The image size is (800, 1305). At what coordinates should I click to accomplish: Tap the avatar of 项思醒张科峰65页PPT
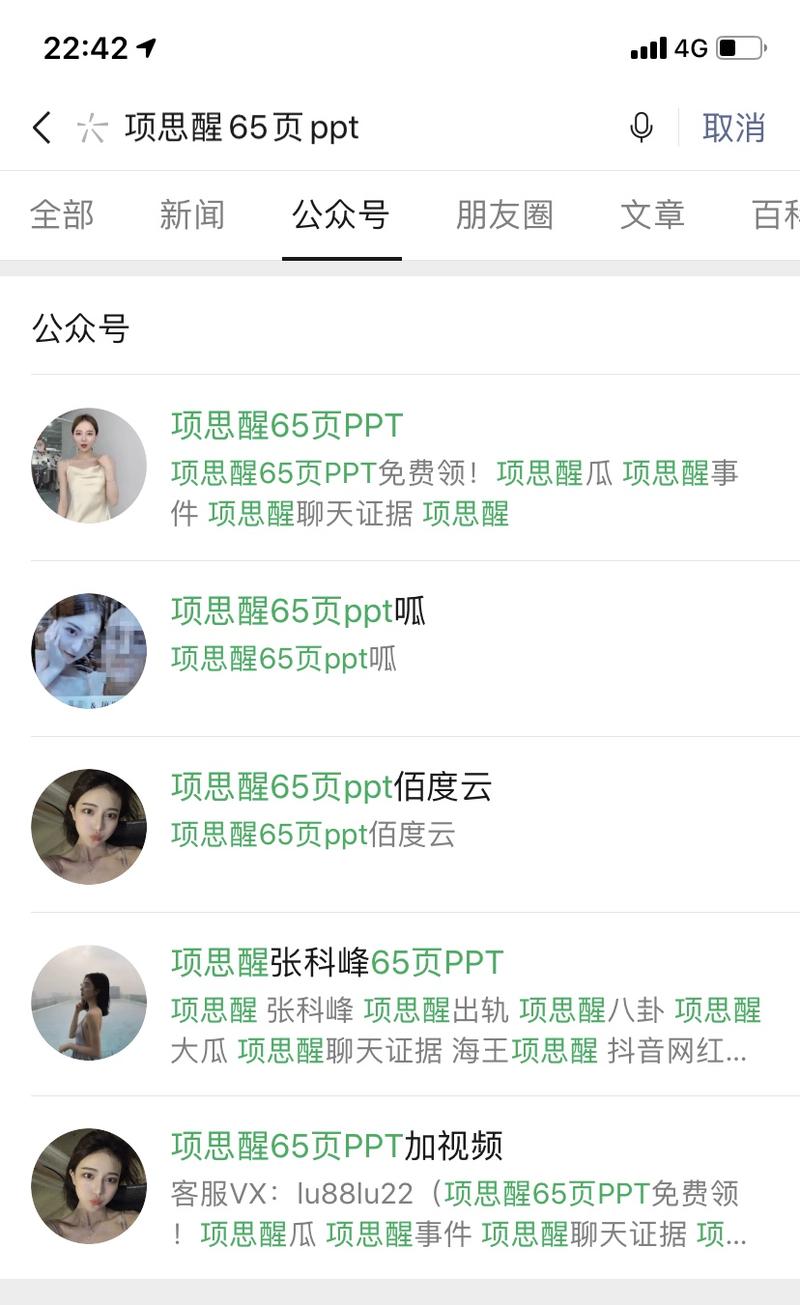(88, 1003)
